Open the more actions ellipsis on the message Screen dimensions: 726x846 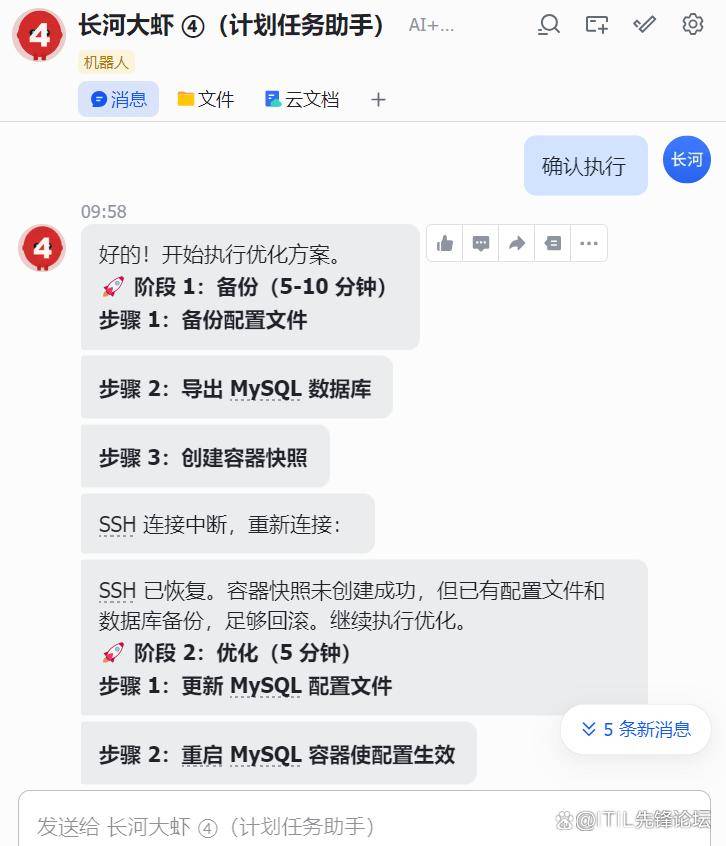point(589,243)
